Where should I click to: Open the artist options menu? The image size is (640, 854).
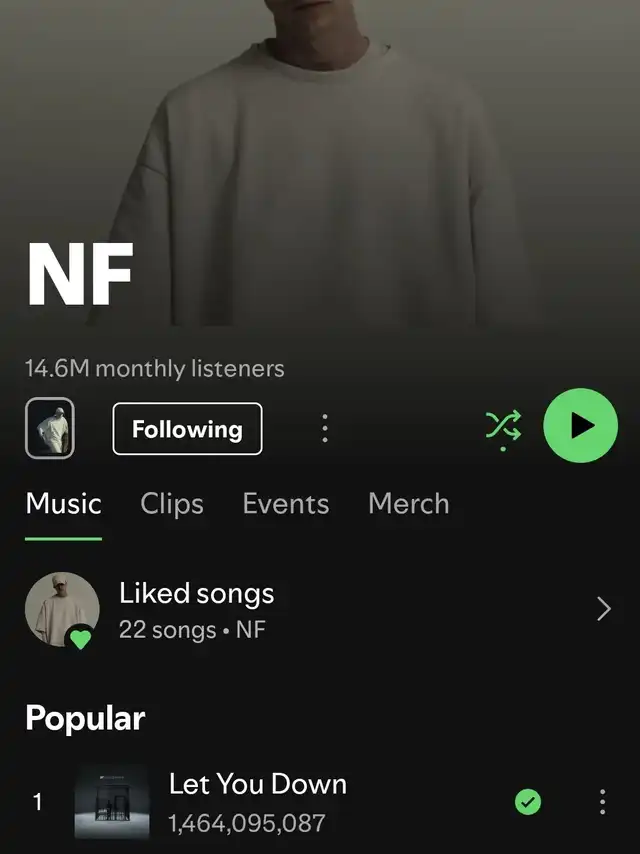point(324,429)
